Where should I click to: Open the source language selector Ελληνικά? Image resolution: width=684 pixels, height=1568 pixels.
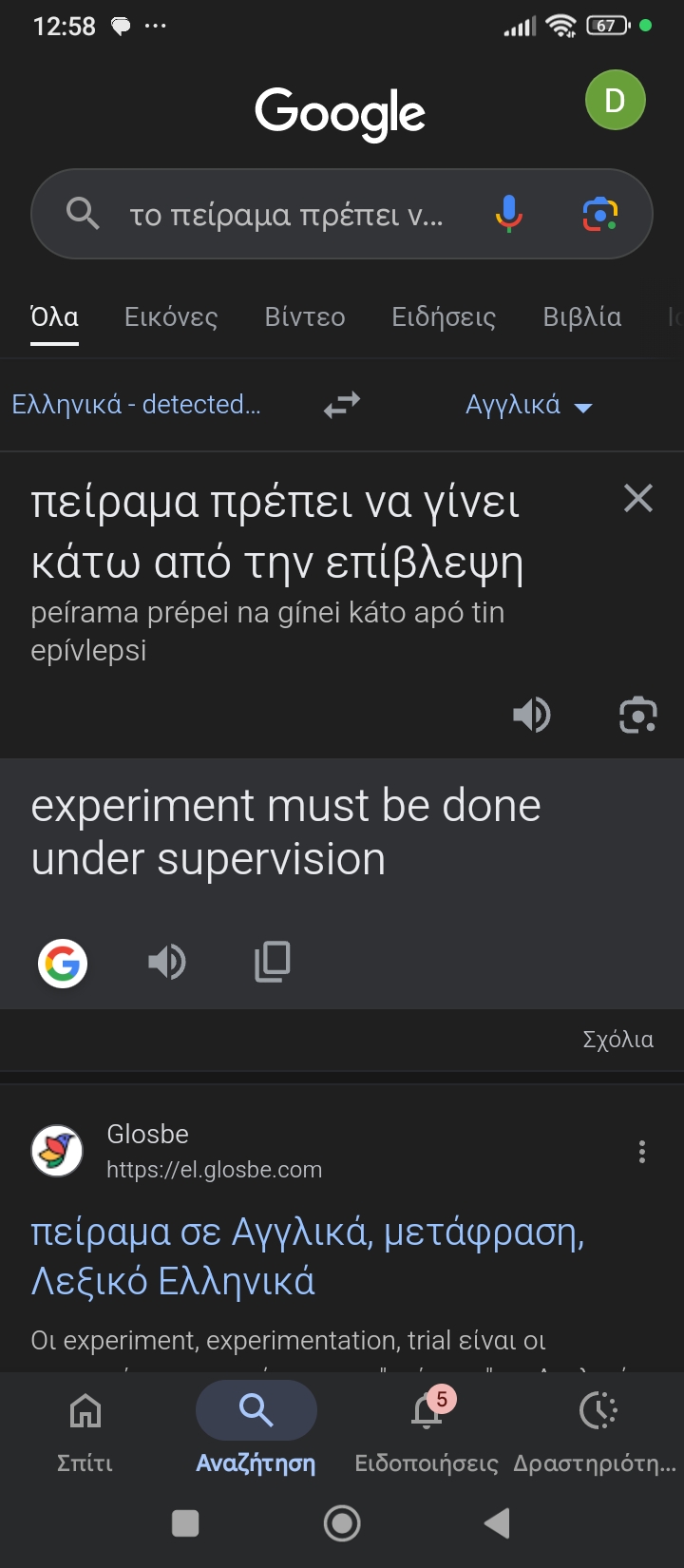(136, 406)
